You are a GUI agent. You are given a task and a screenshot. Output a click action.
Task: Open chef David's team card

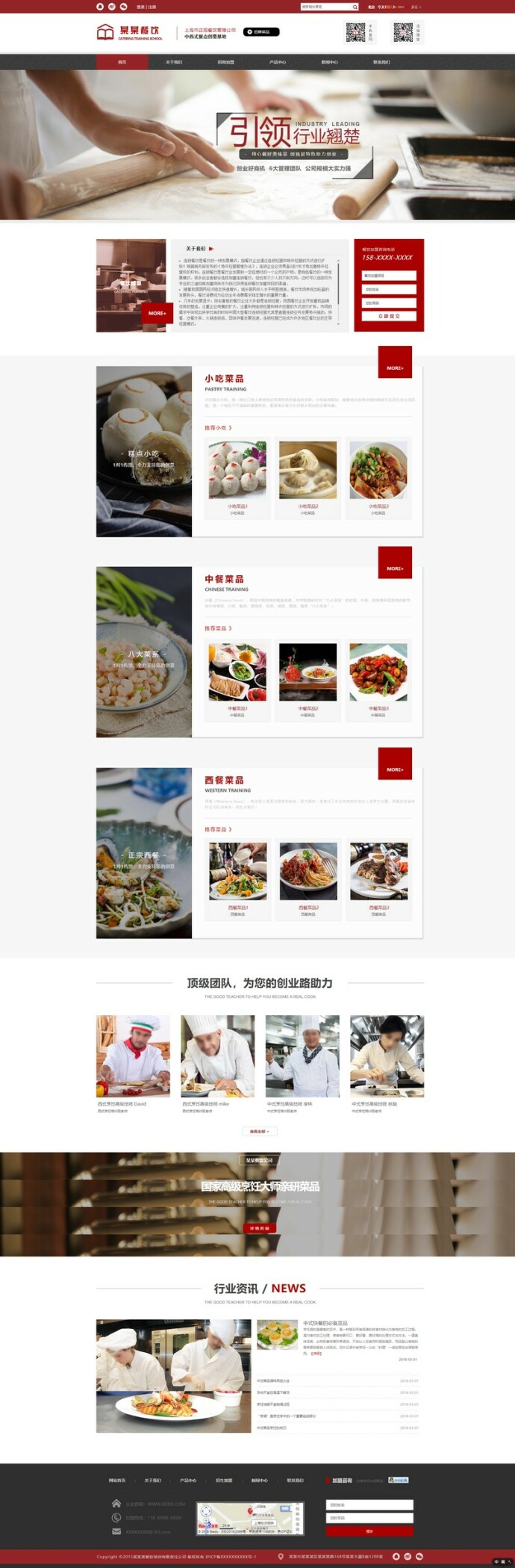(x=133, y=1061)
